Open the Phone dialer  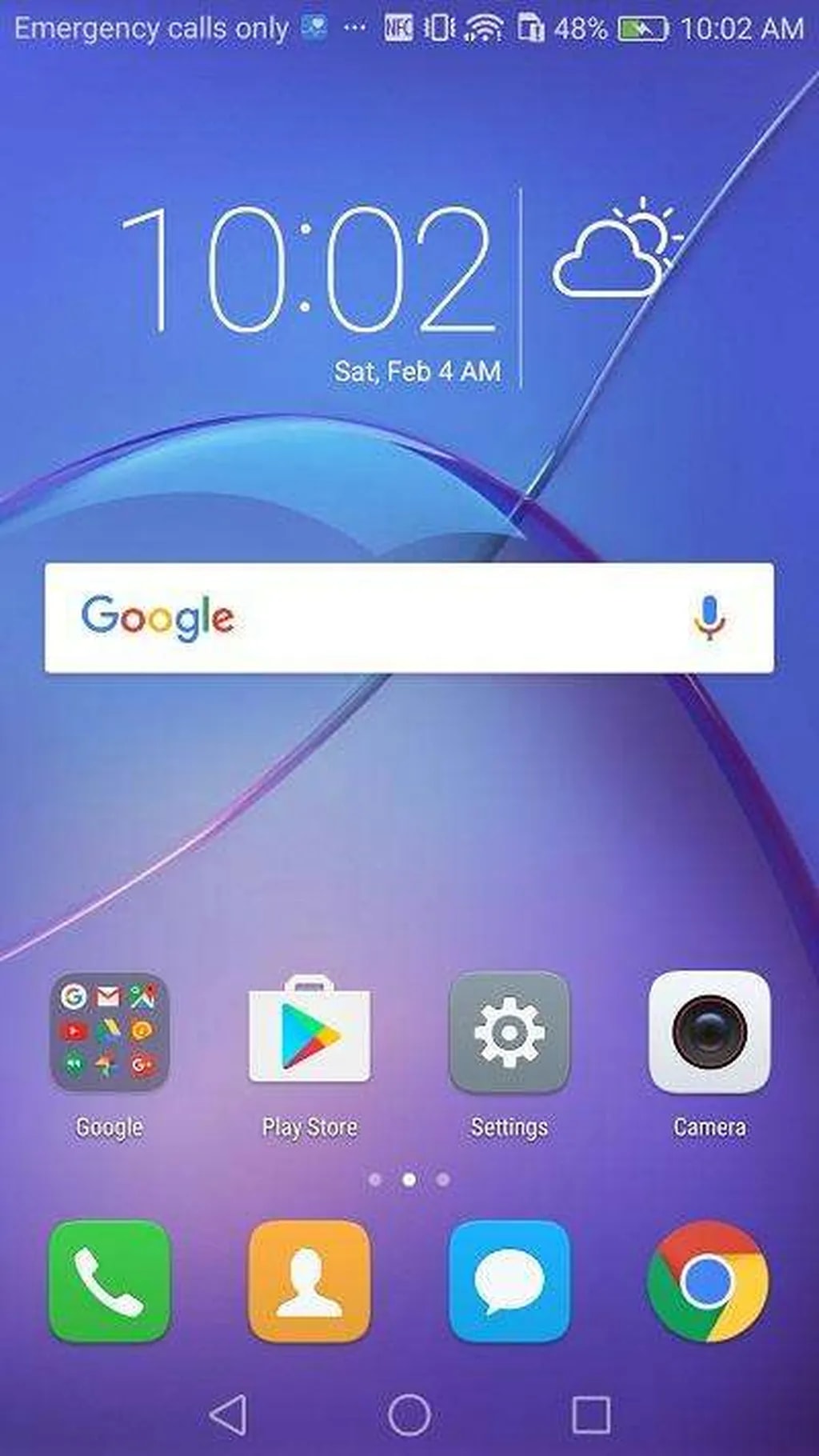(110, 1282)
